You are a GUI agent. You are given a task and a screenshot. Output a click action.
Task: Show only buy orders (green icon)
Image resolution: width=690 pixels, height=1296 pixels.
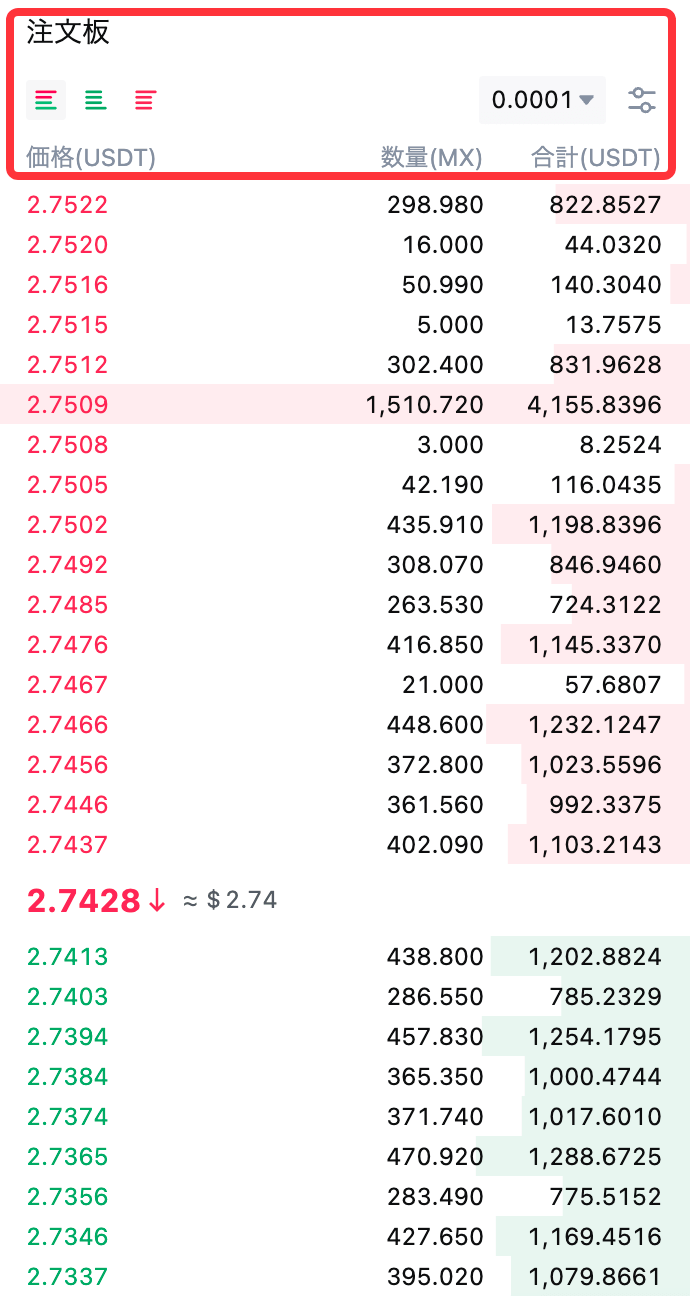coord(95,100)
